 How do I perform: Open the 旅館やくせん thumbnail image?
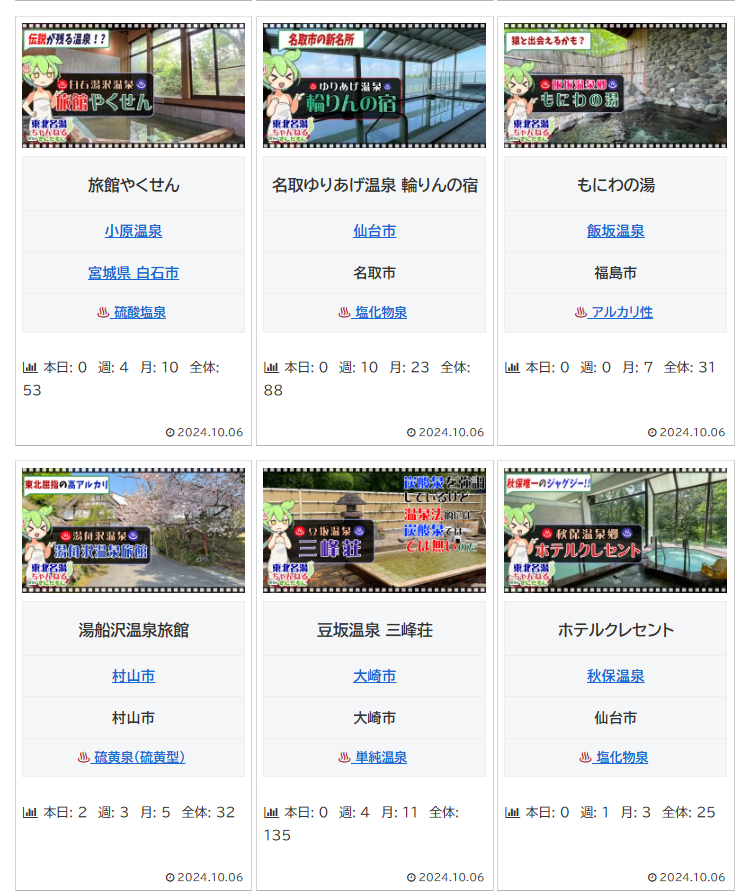click(x=133, y=85)
